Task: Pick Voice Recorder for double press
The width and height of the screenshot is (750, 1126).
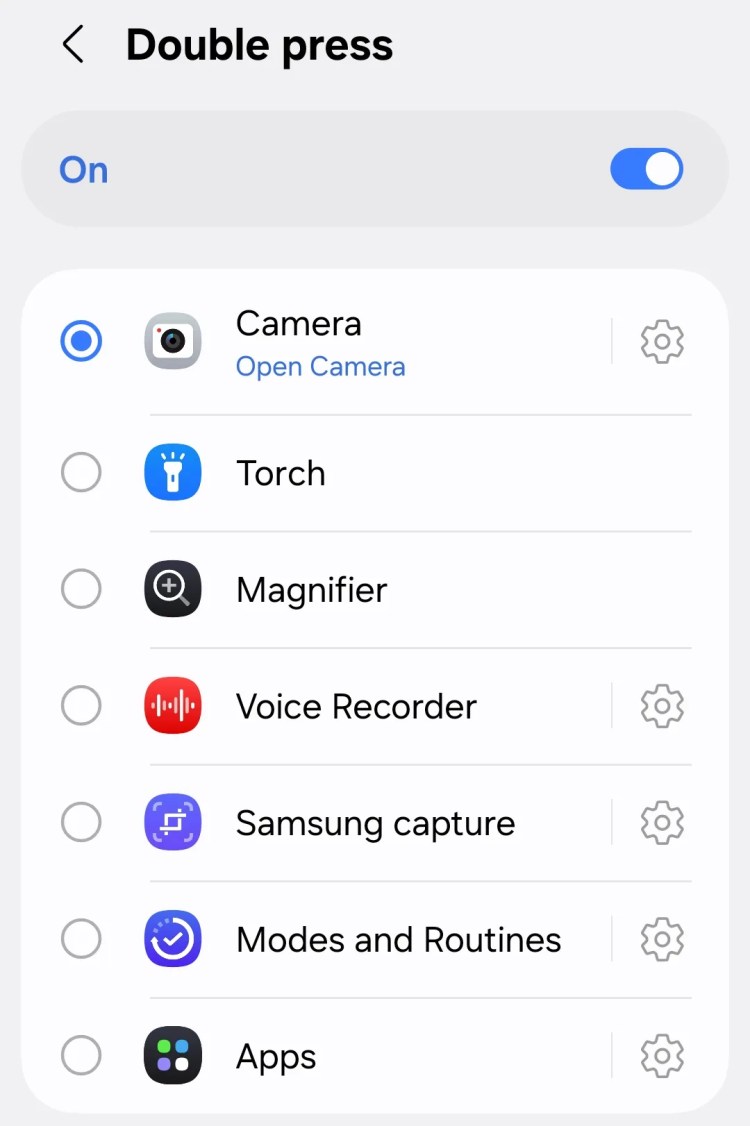Action: (81, 707)
